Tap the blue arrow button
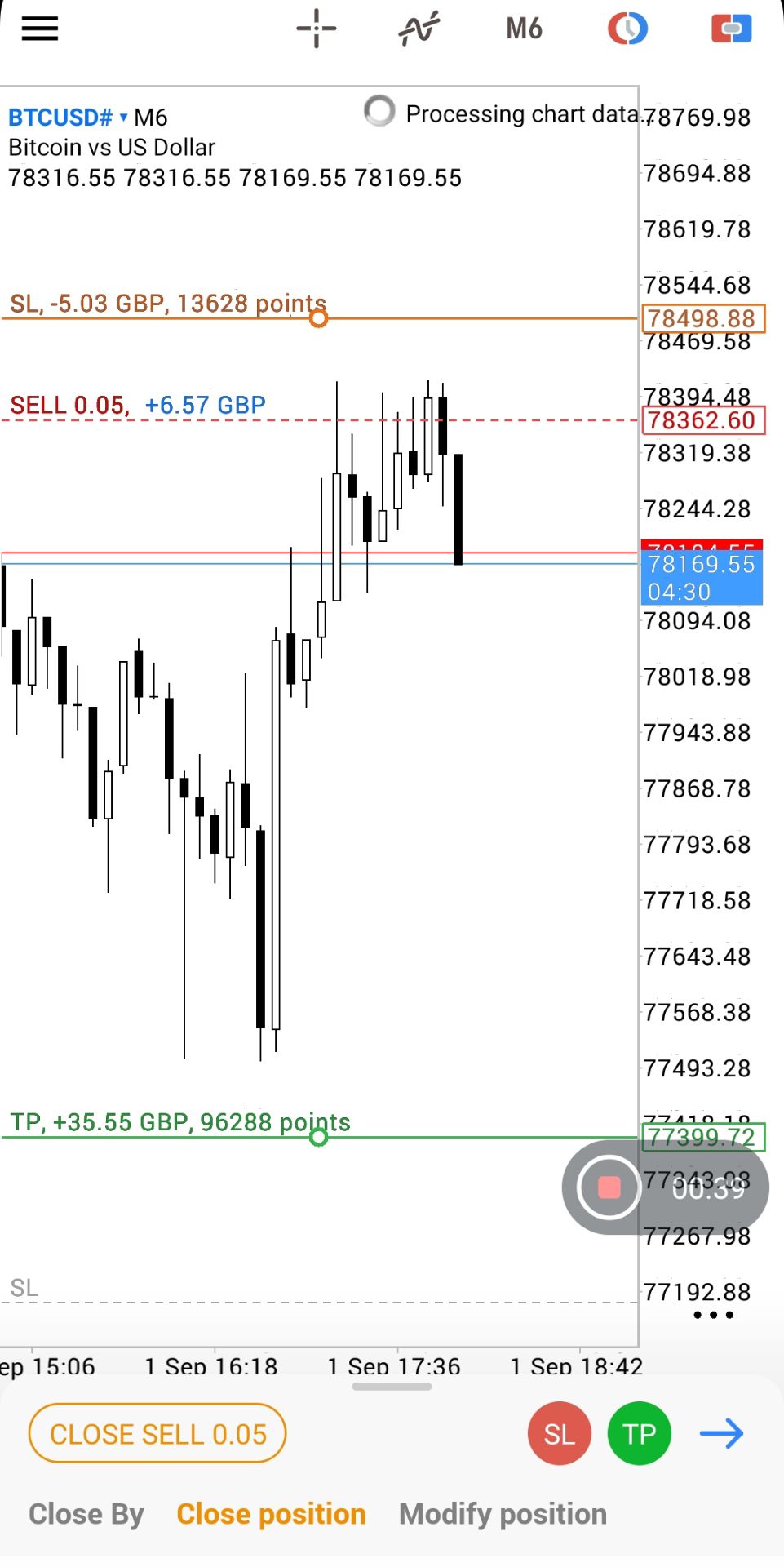Viewport: 784px width, 1567px height. (x=722, y=1434)
